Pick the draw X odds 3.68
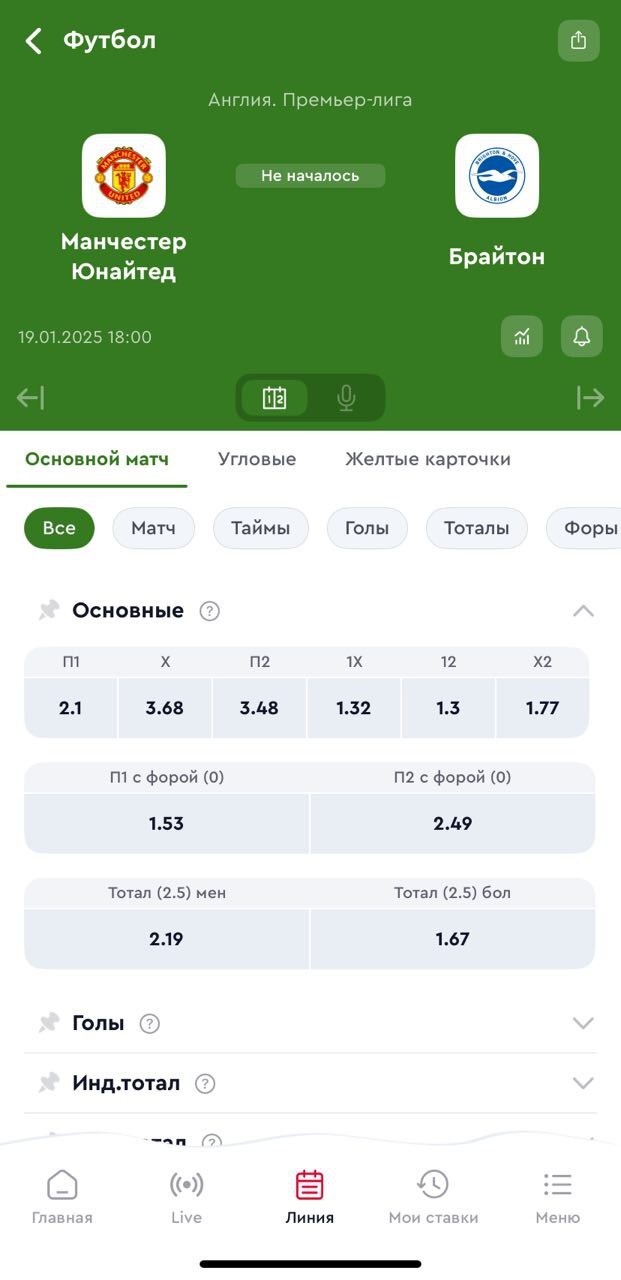The height and width of the screenshot is (1280, 621). pyautogui.click(x=165, y=708)
